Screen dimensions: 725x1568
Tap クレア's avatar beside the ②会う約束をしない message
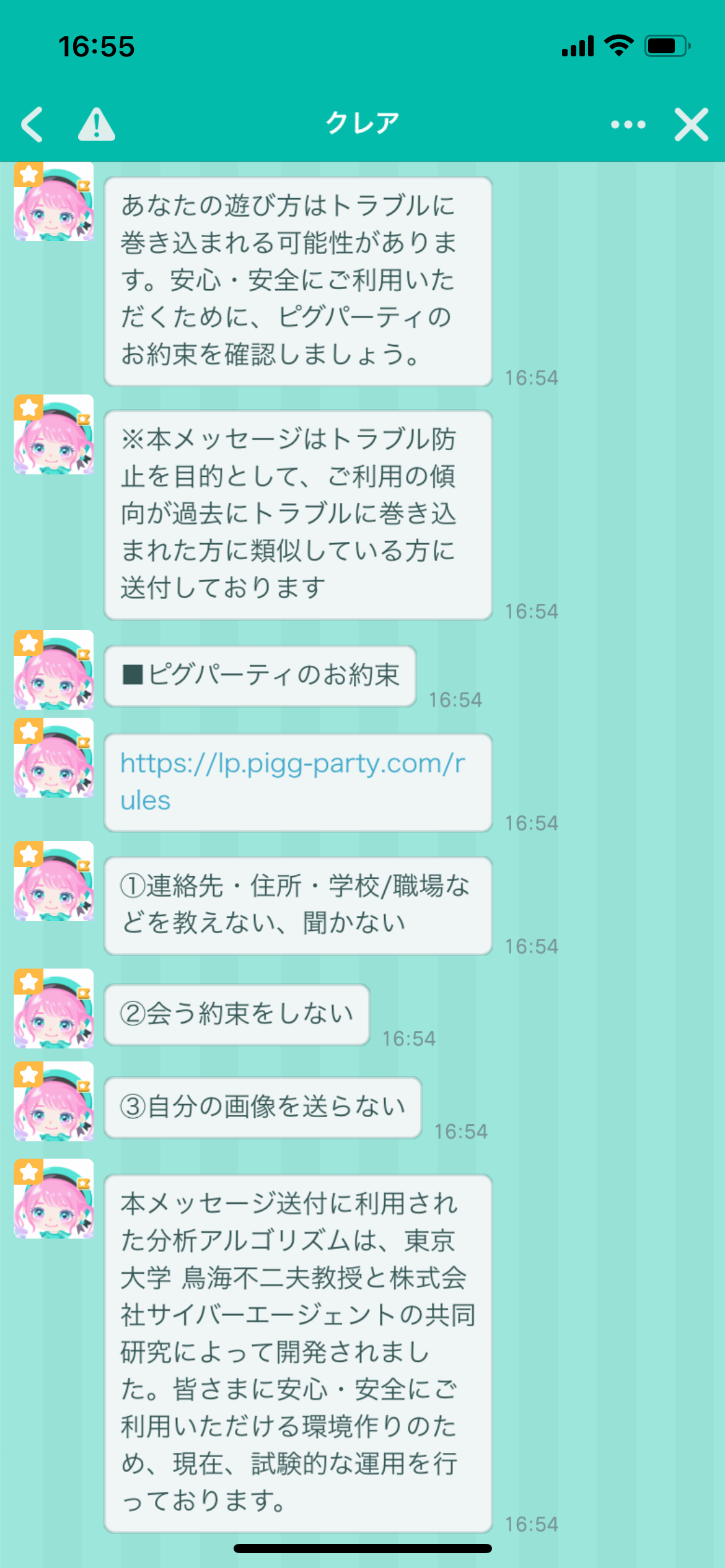pos(54,1008)
